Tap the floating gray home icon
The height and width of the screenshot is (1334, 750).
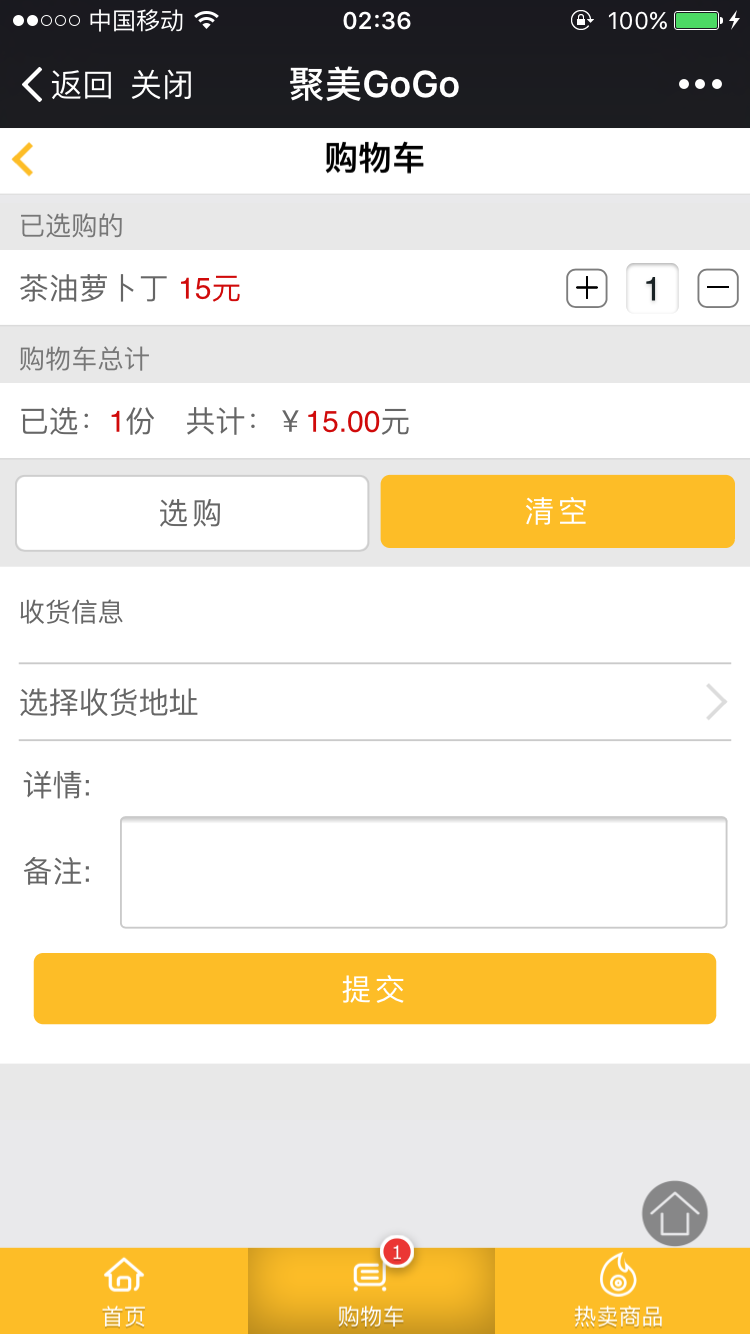(x=674, y=1214)
